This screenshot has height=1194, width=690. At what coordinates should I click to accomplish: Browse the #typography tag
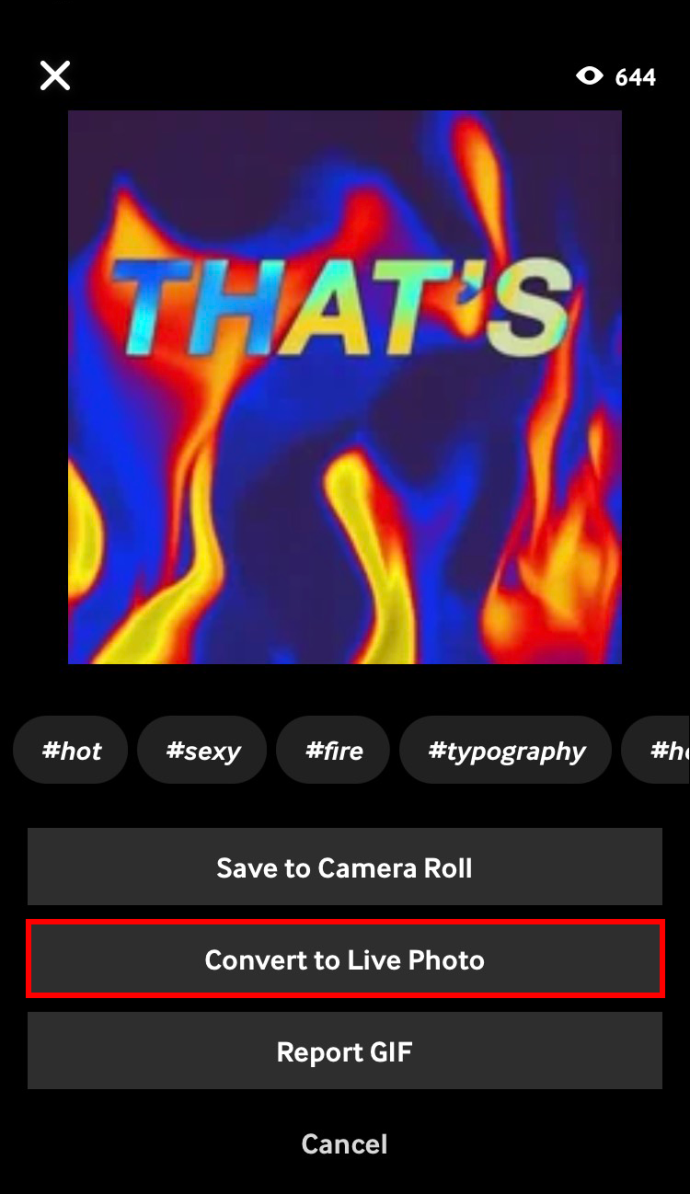506,750
